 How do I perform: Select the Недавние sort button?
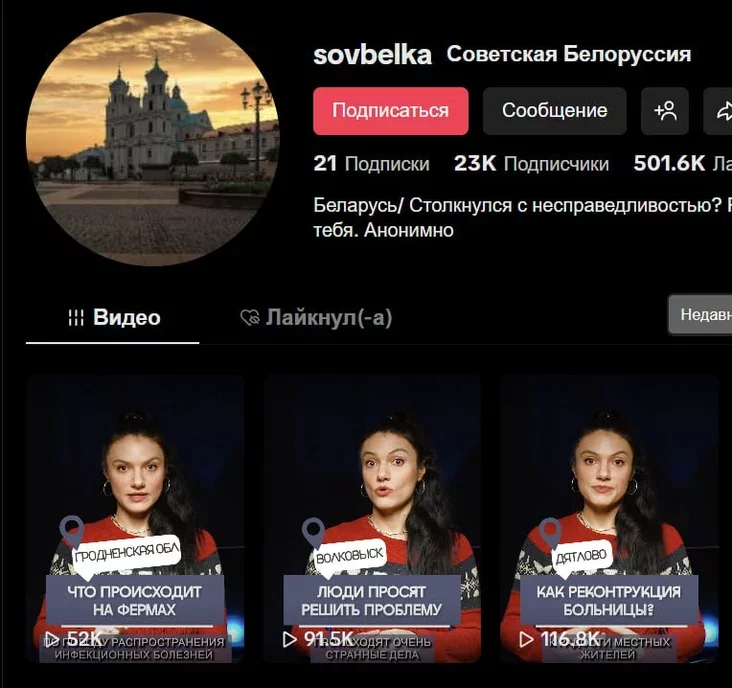[x=701, y=315]
